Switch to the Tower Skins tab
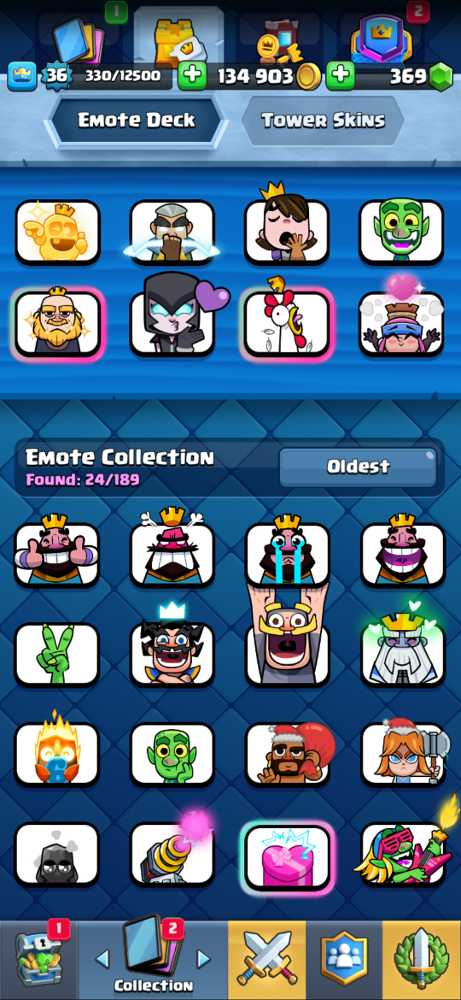Viewport: 461px width, 1000px height. (x=323, y=121)
